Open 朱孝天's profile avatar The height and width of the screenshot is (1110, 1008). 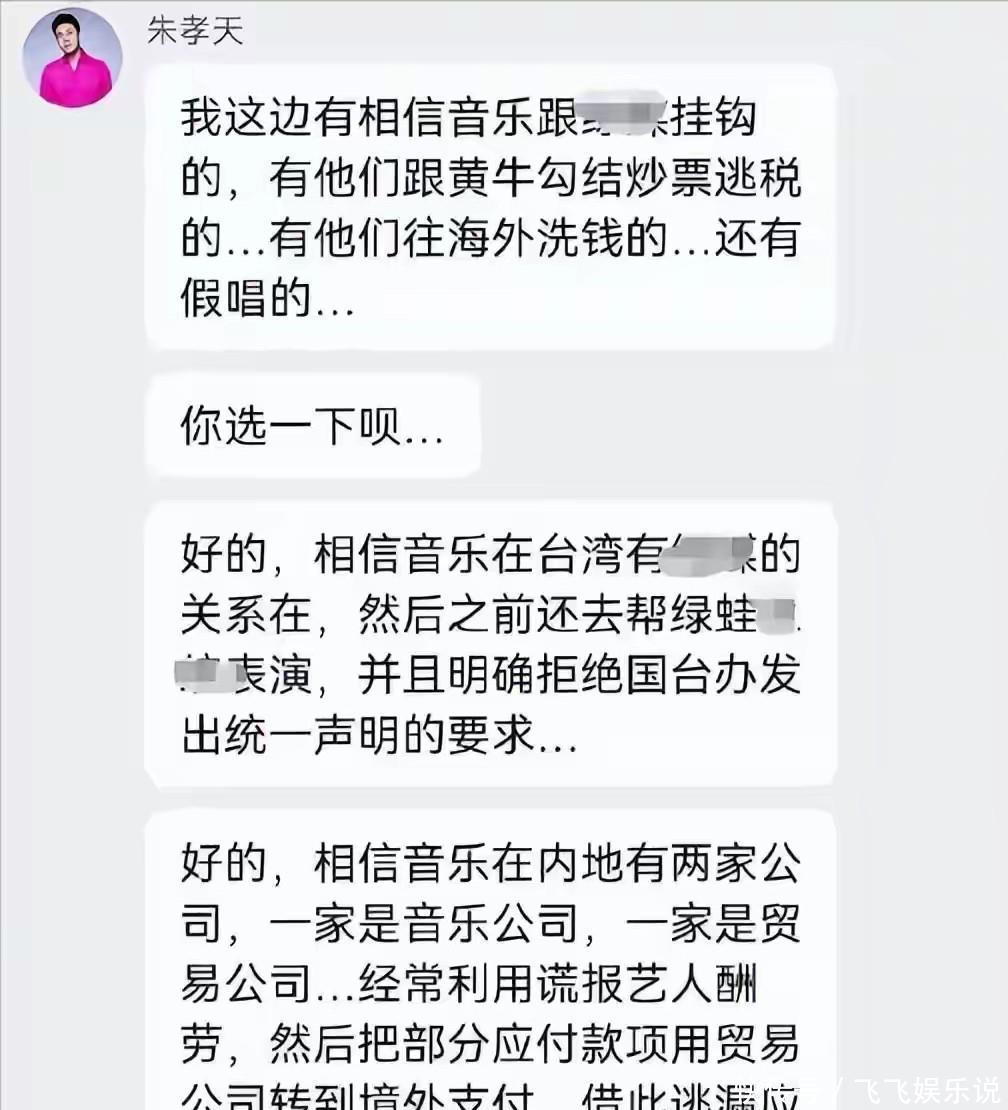[x=72, y=58]
